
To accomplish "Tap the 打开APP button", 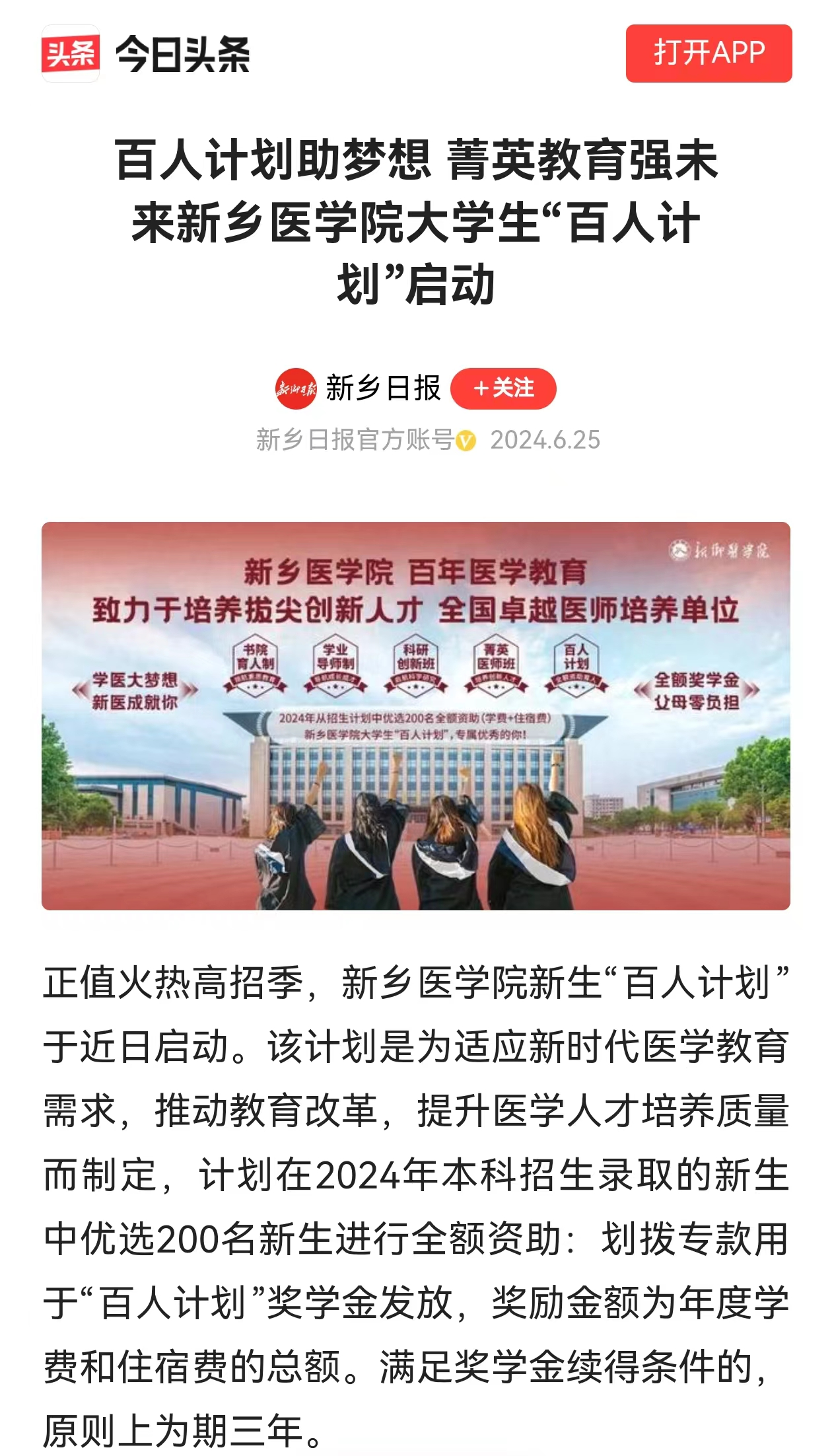I will (709, 54).
